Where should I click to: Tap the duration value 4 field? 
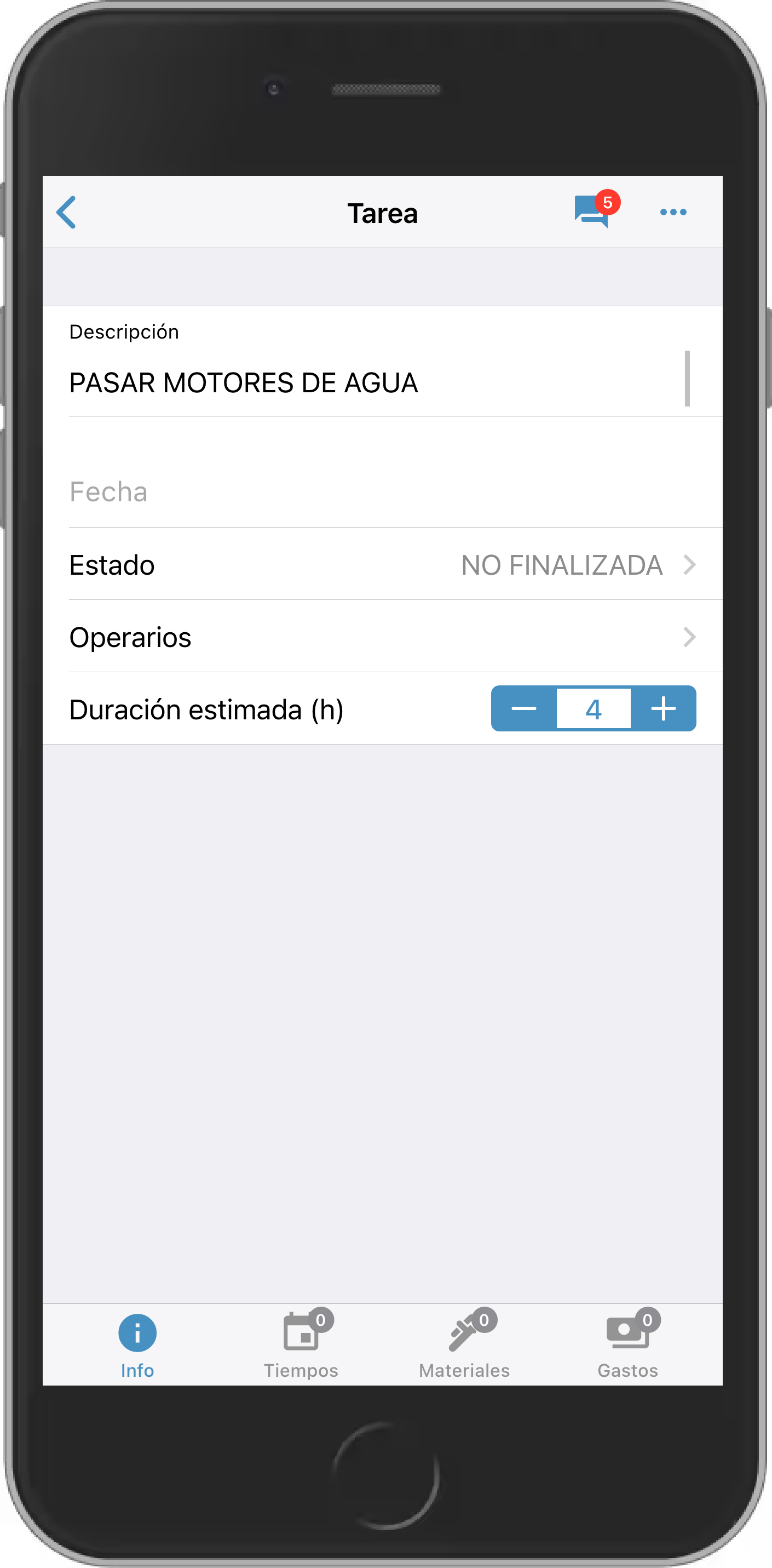tap(593, 708)
